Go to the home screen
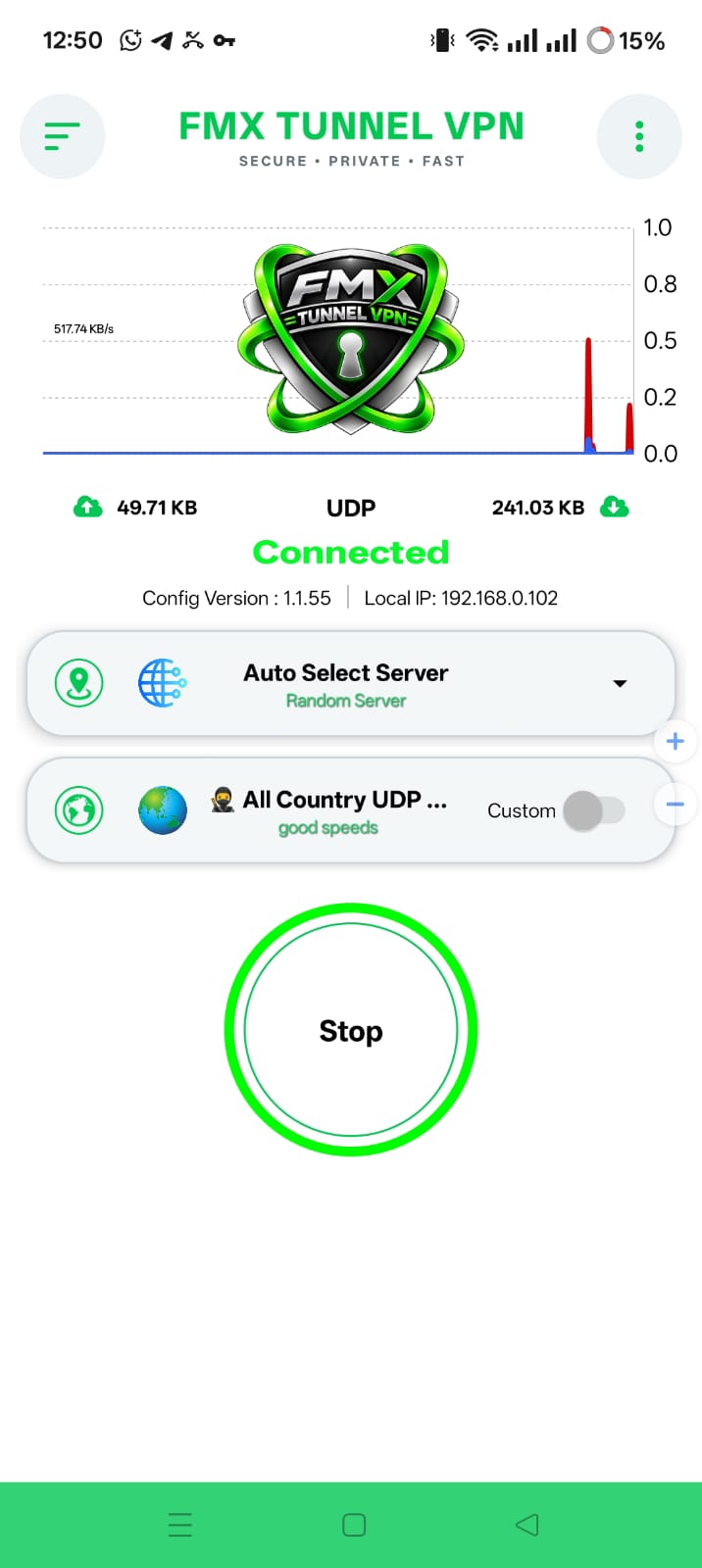This screenshot has height=1568, width=702. click(x=354, y=1524)
